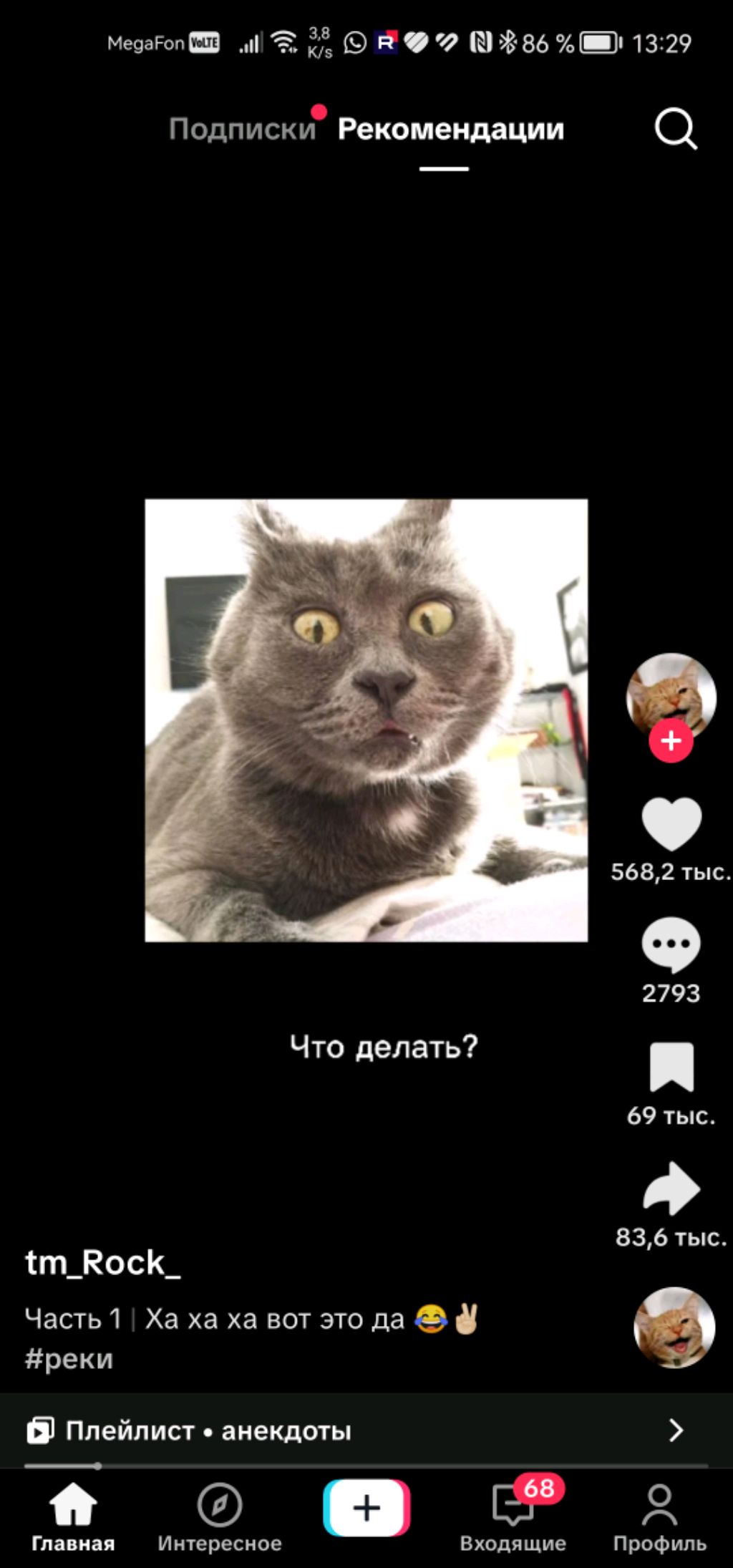Create a new video with plus button
This screenshot has width=733, height=1568.
pyautogui.click(x=366, y=1508)
